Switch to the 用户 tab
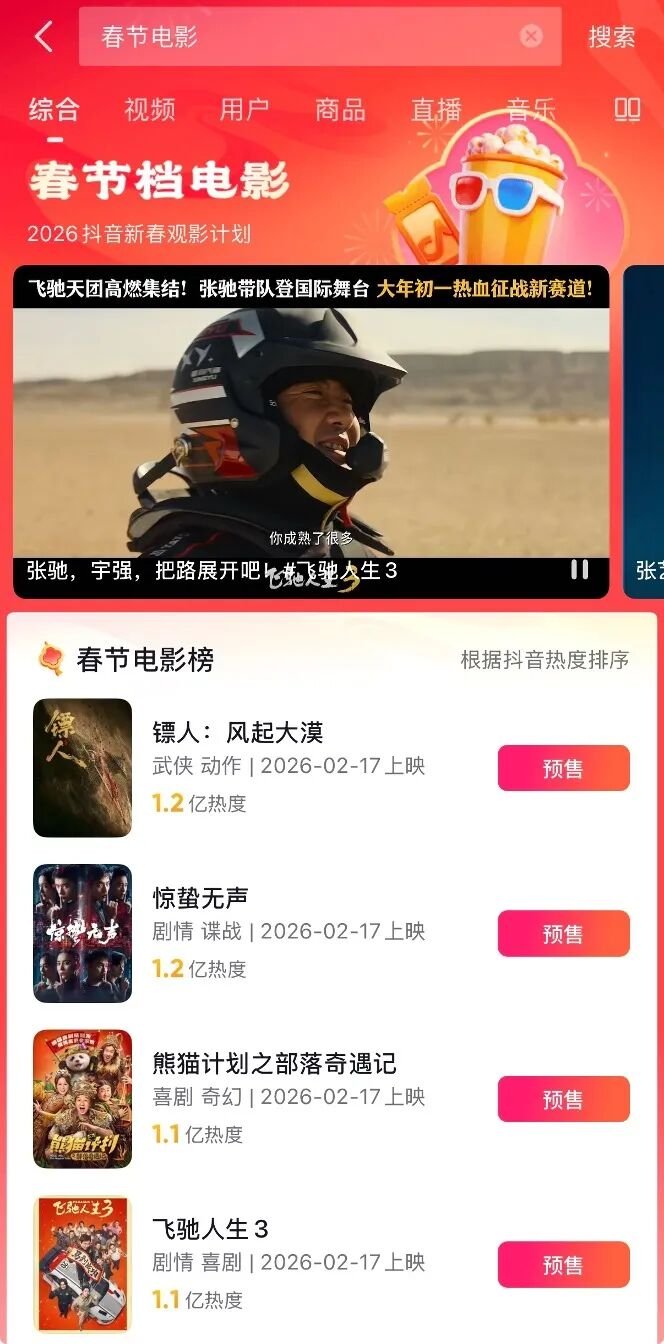 click(245, 109)
